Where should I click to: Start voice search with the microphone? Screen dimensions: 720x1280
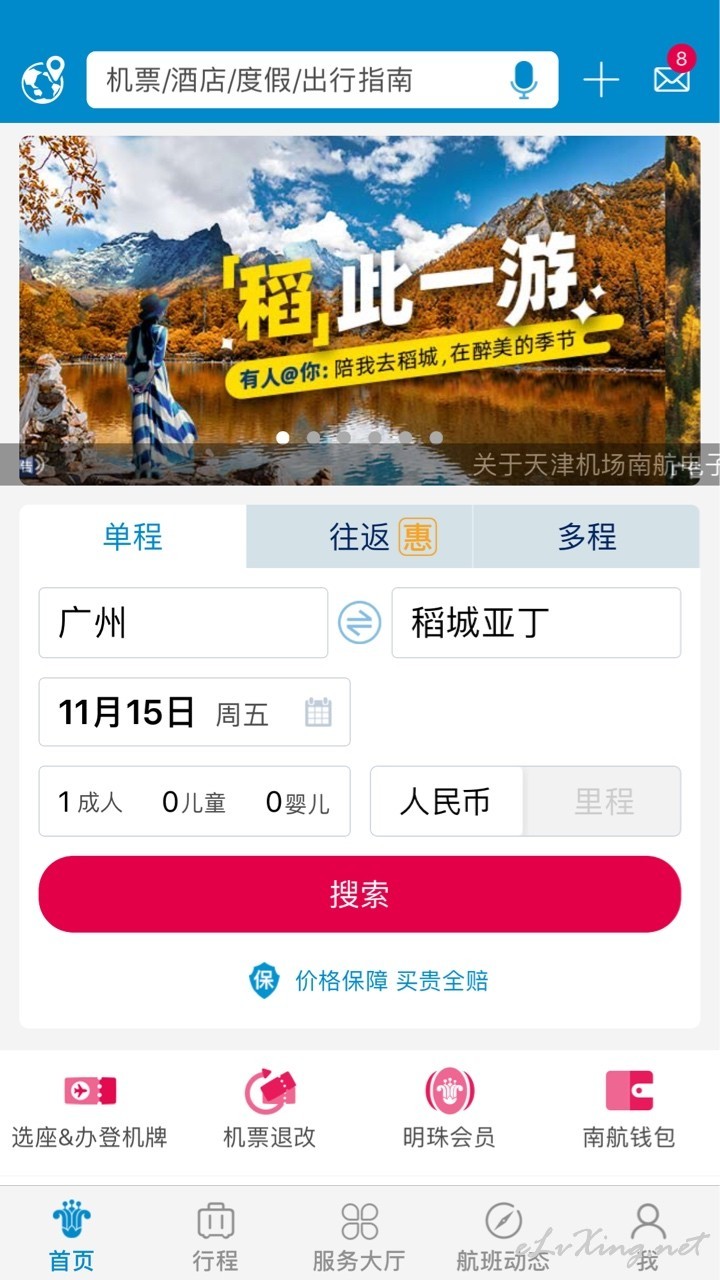523,80
